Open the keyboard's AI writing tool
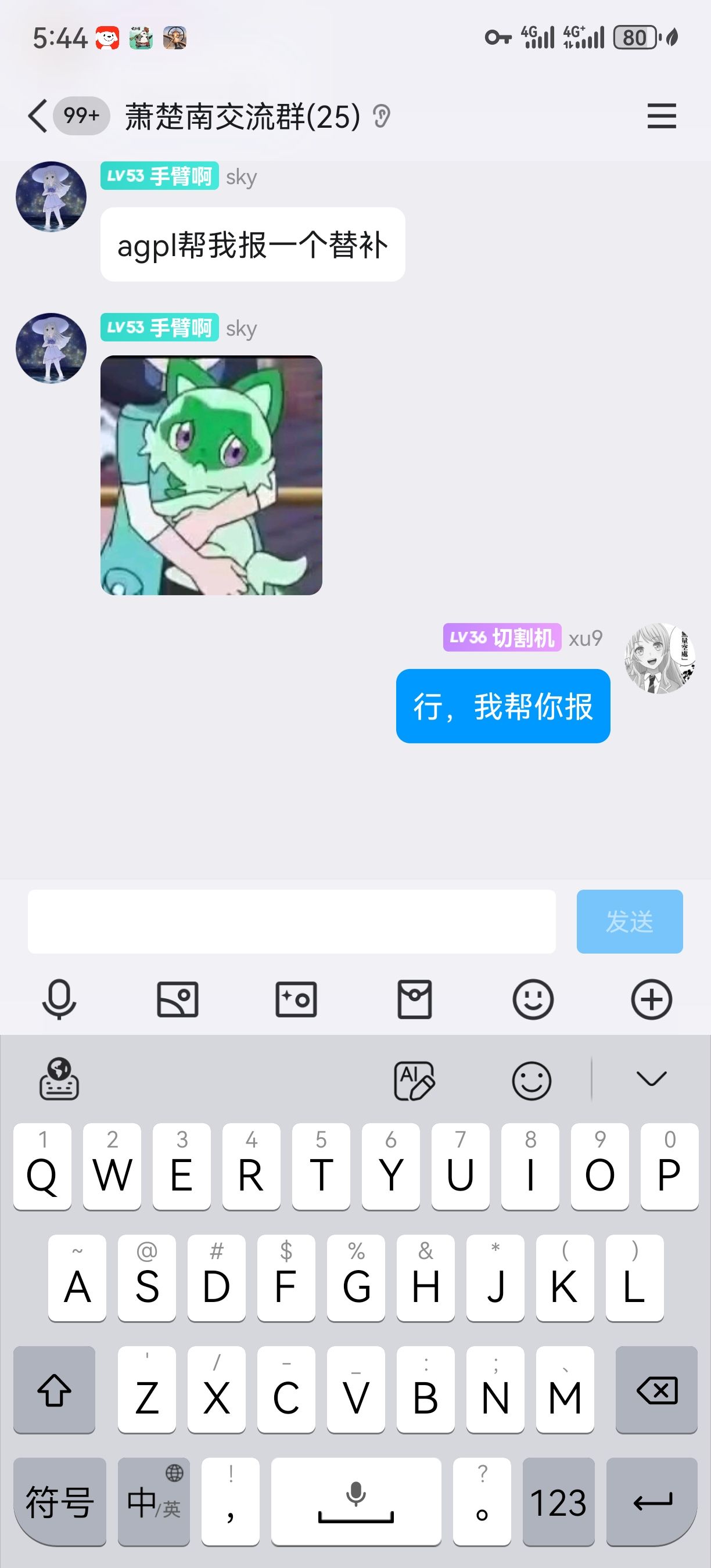The height and width of the screenshot is (1568, 711). [414, 1080]
